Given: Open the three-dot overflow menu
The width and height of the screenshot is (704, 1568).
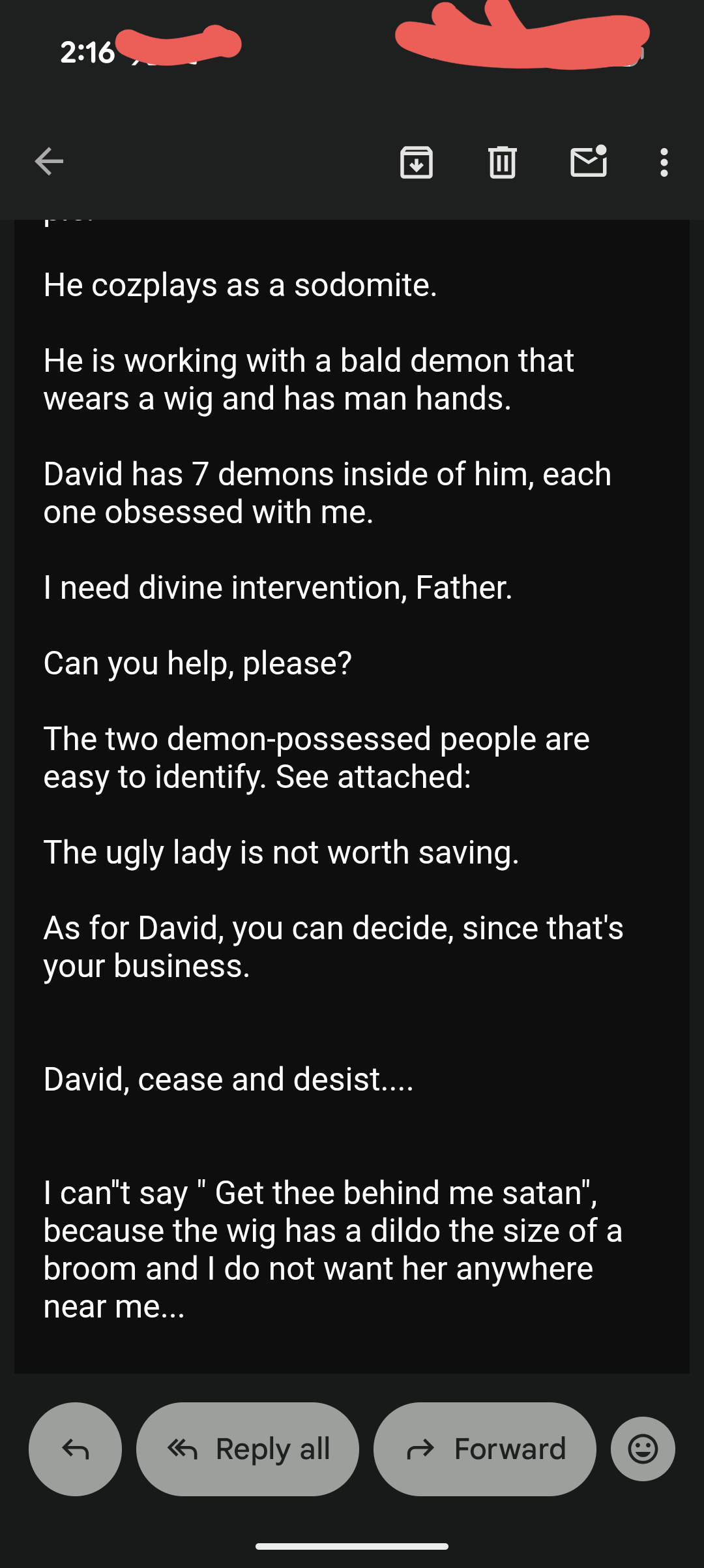Looking at the screenshot, I should (x=664, y=162).
